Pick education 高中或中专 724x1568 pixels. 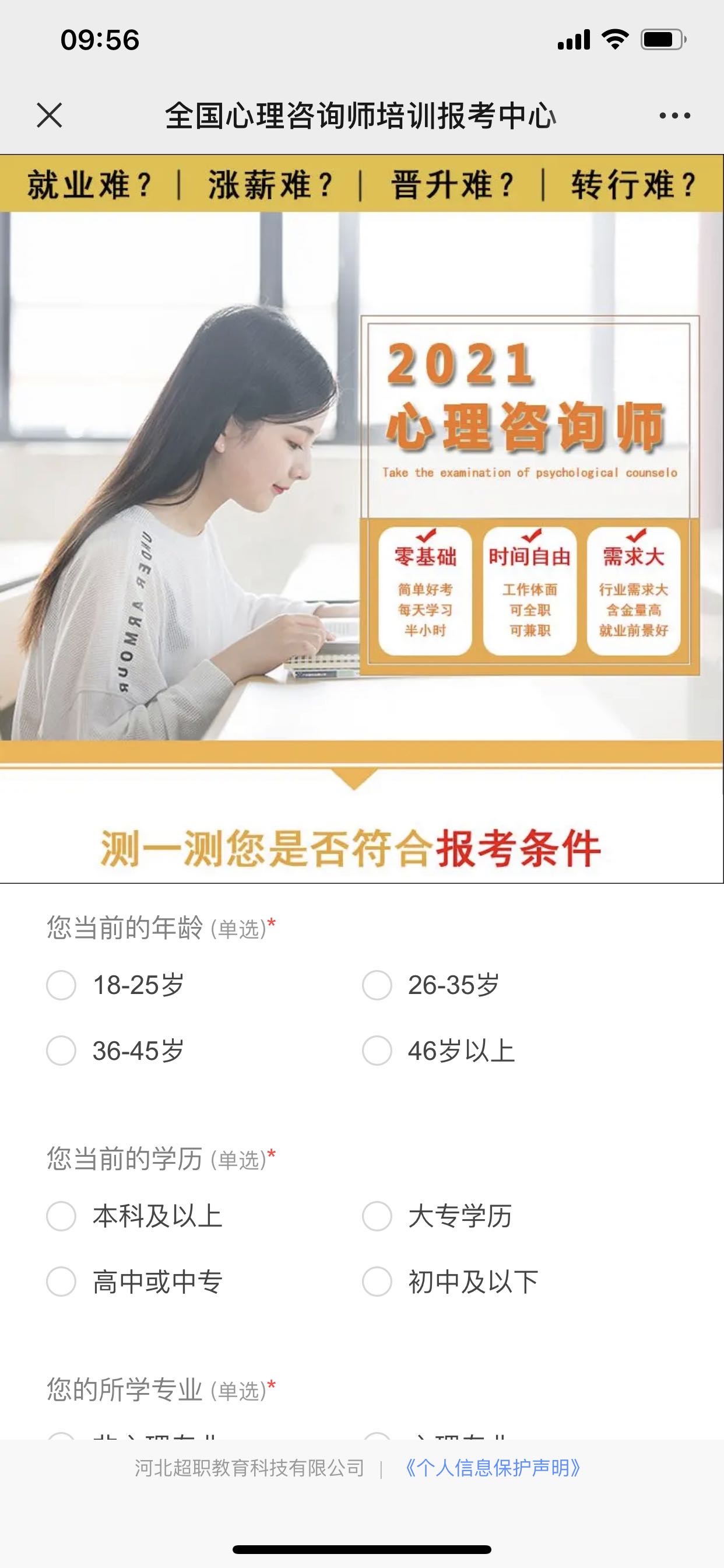click(61, 1282)
